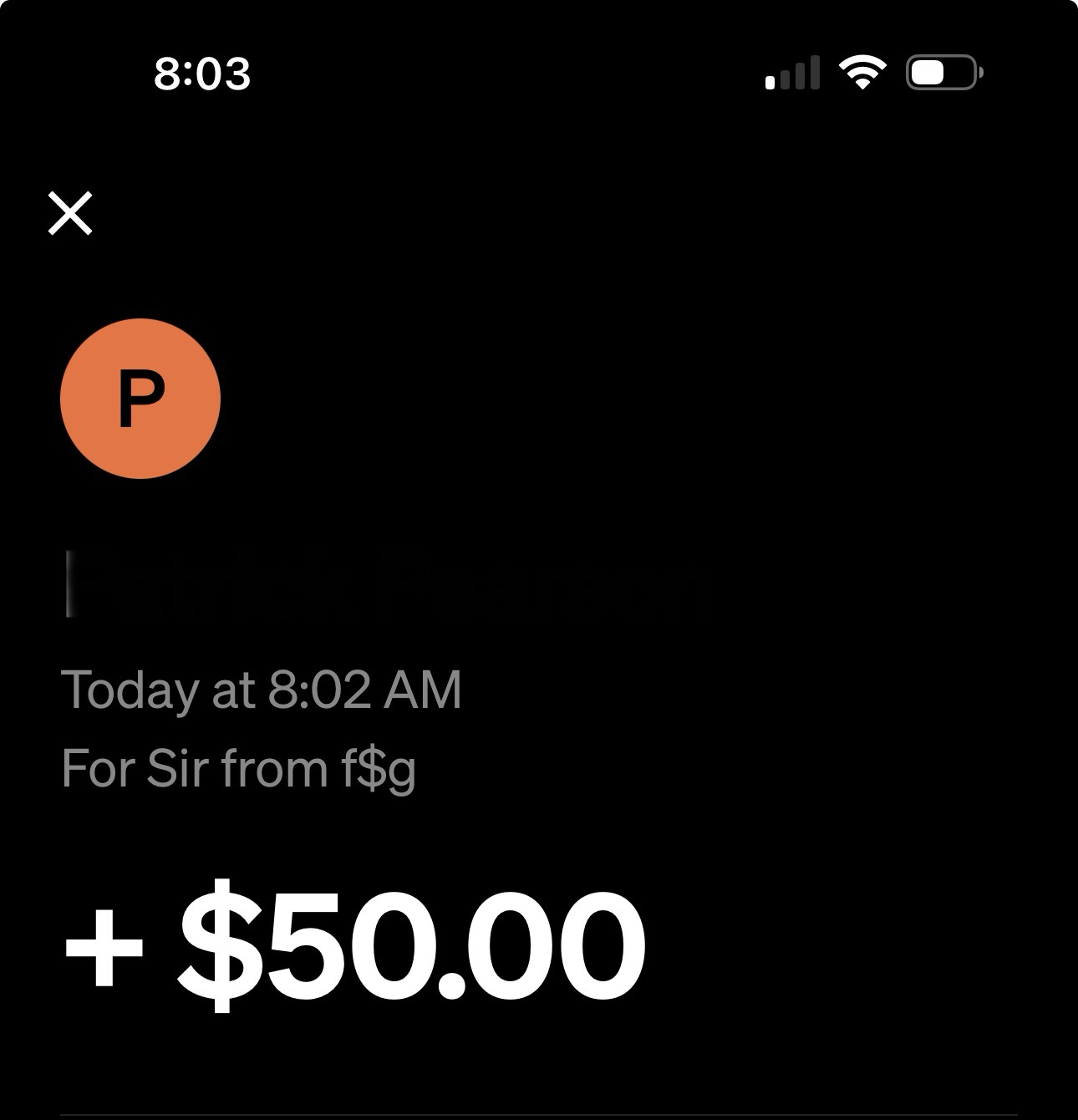Image resolution: width=1078 pixels, height=1120 pixels.
Task: Close the payment details screen
Action: click(70, 213)
